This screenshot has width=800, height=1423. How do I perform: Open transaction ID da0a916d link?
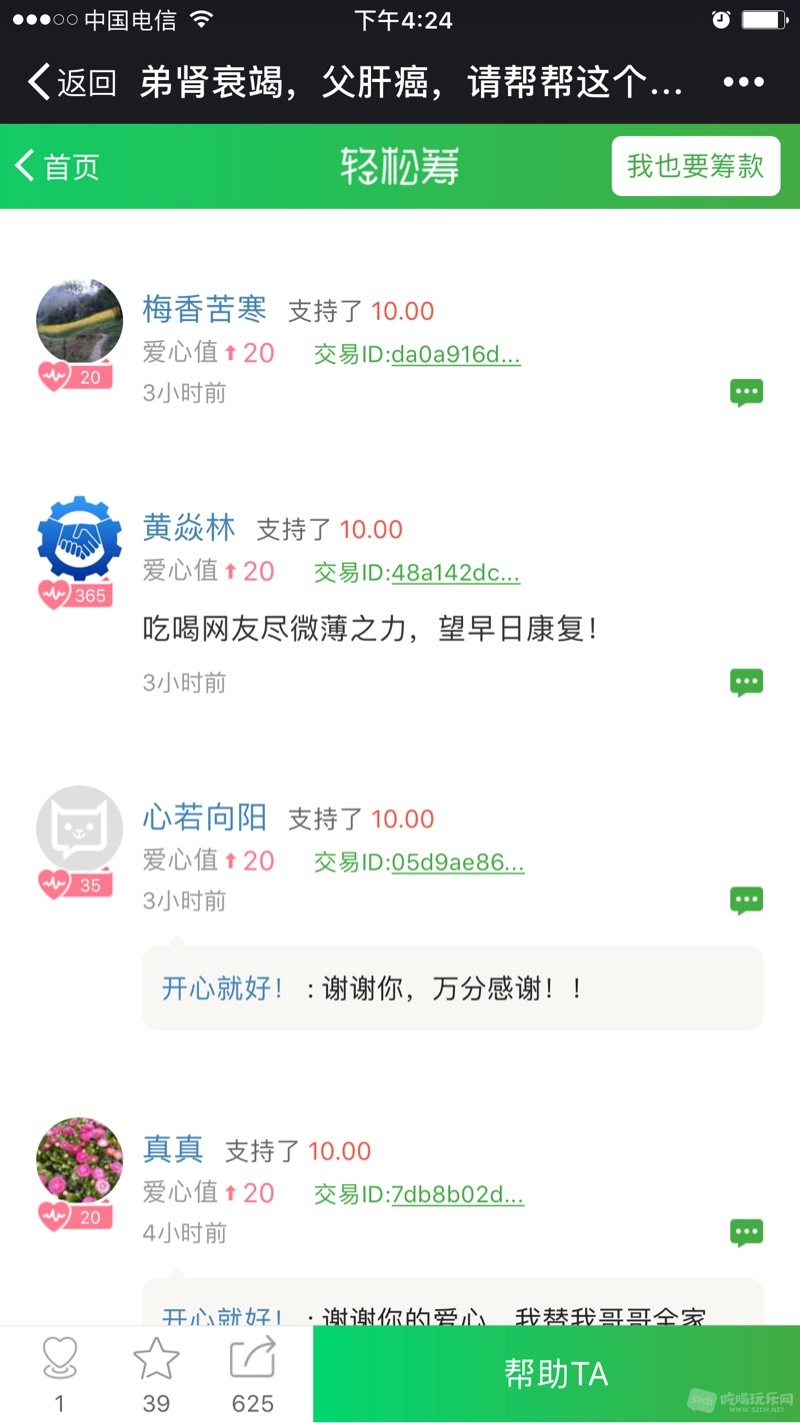[x=455, y=354]
